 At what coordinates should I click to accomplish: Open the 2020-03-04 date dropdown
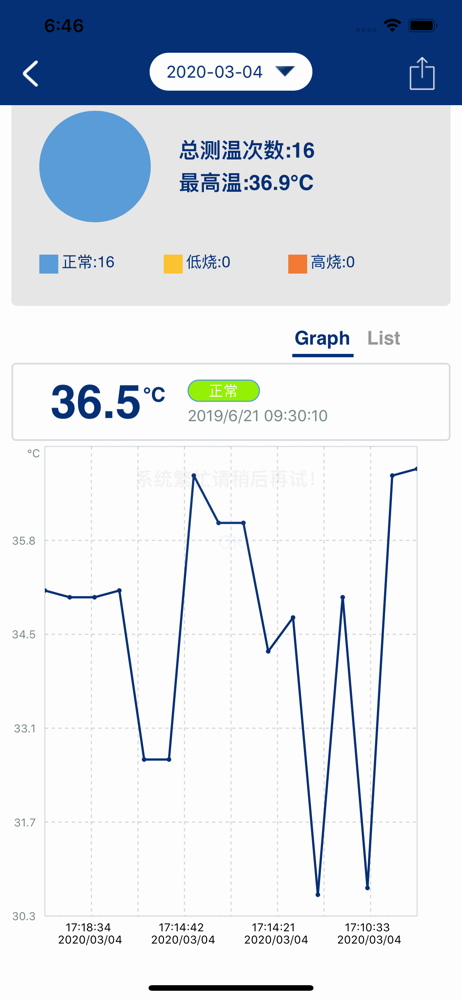pyautogui.click(x=230, y=71)
